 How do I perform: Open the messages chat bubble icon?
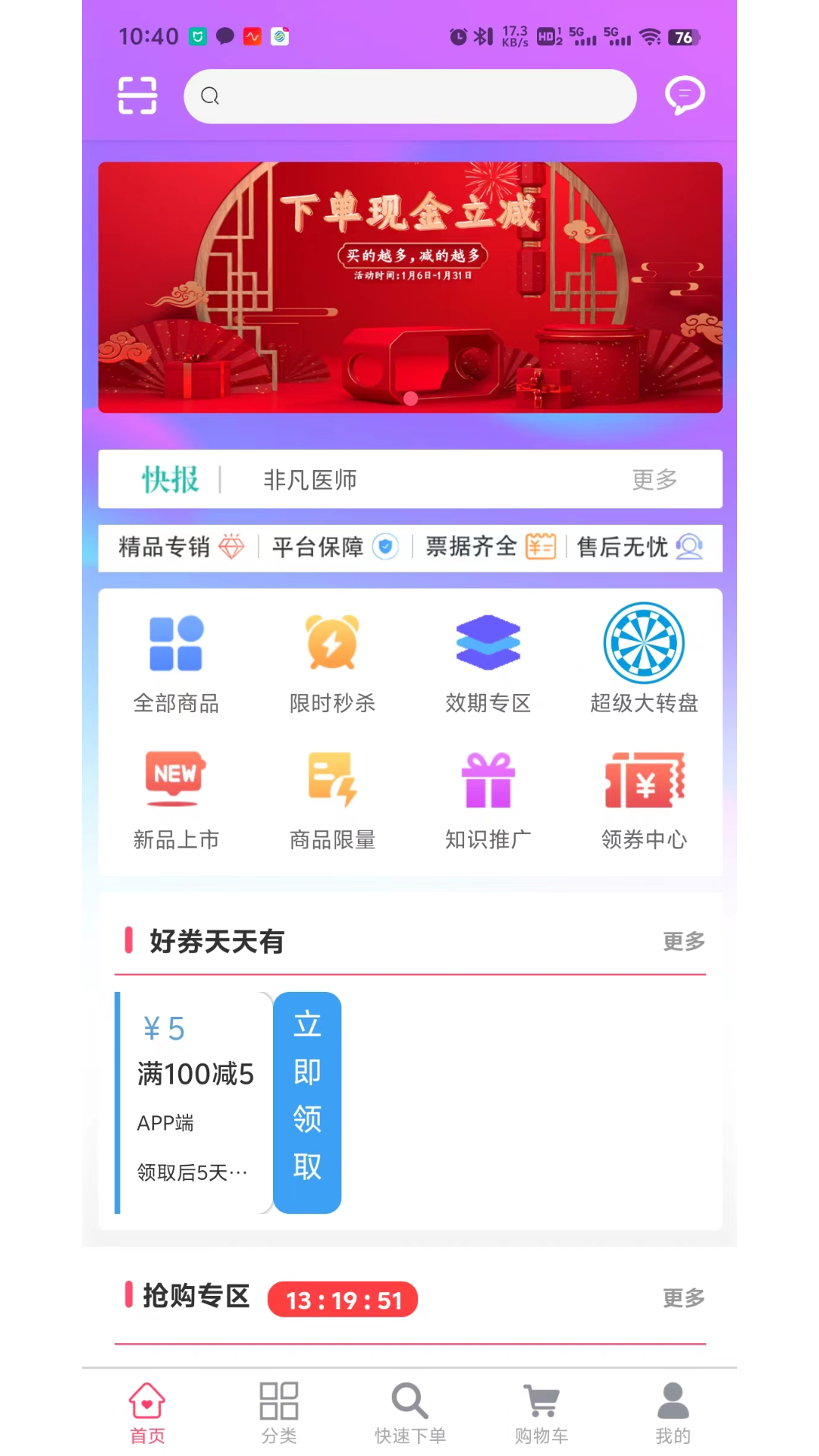685,96
